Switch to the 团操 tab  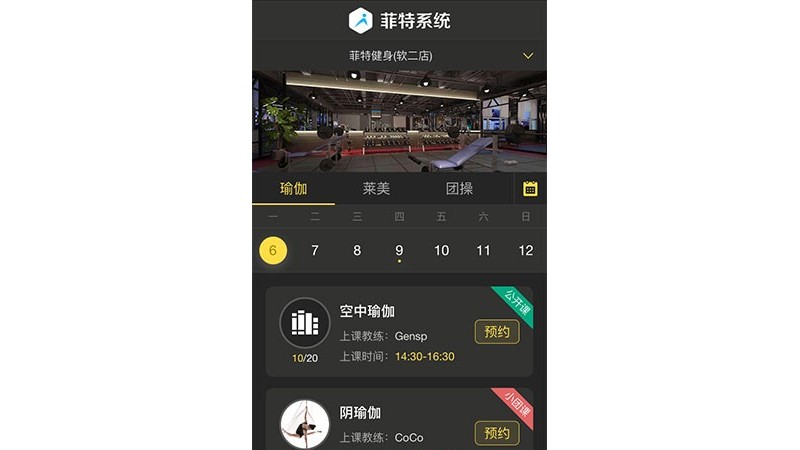(459, 188)
